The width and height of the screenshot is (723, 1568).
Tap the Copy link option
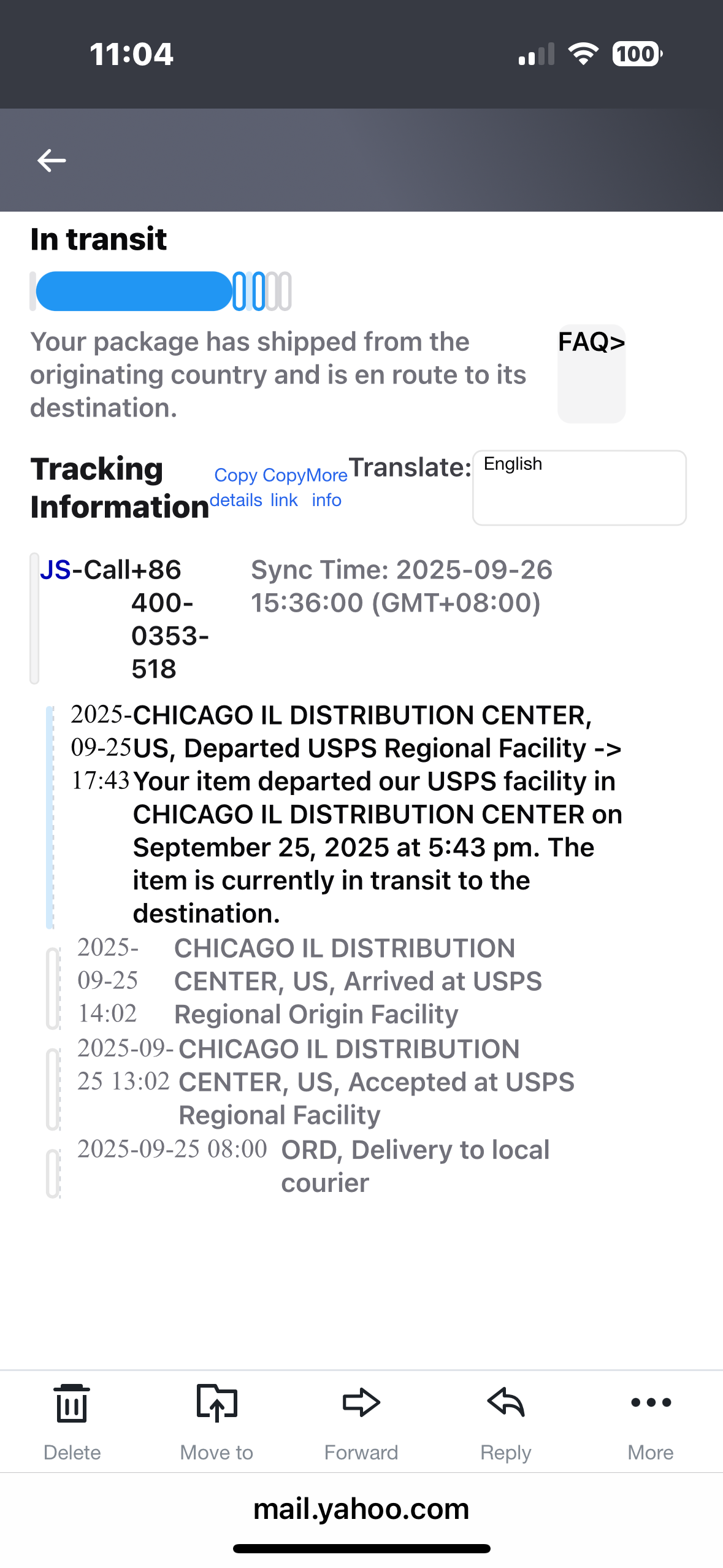pos(284,488)
